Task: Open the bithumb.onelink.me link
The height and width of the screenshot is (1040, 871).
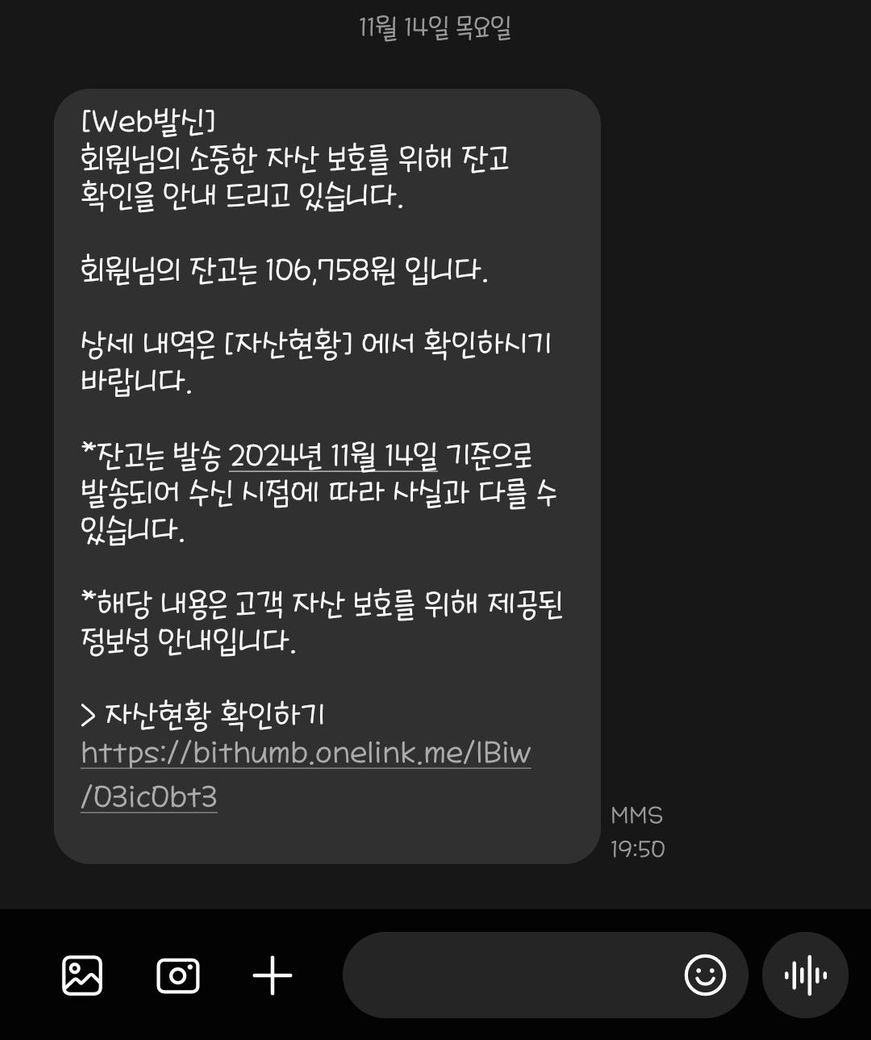Action: 305,753
